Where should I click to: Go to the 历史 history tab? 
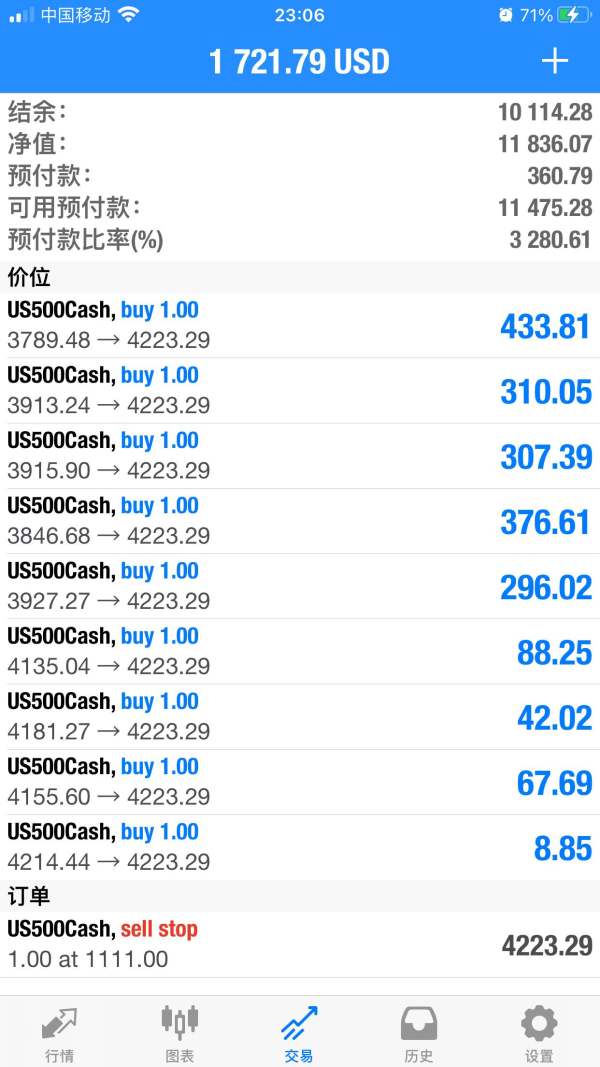point(419,1033)
